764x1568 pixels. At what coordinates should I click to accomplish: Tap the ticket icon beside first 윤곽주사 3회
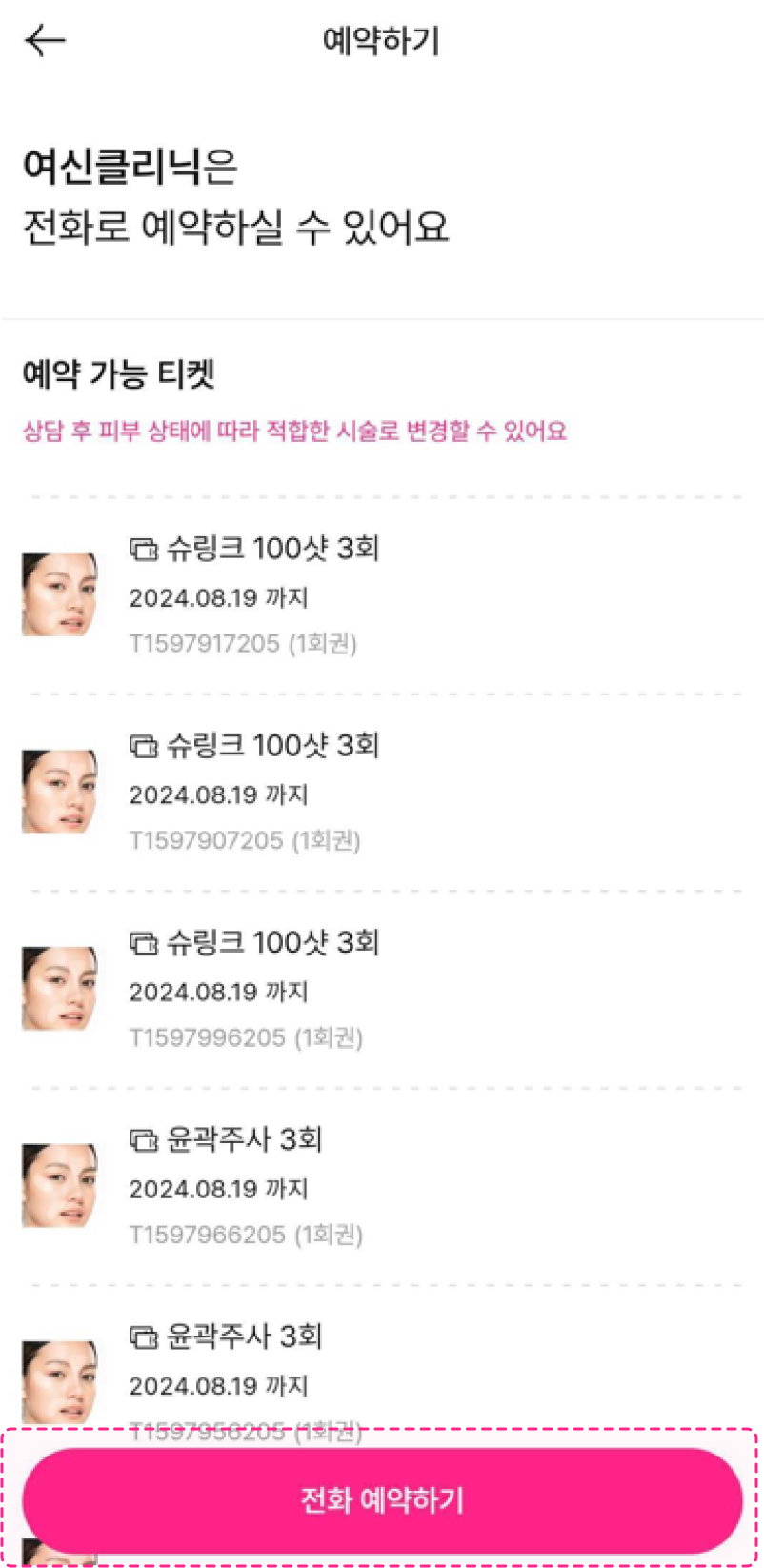coord(143,1139)
